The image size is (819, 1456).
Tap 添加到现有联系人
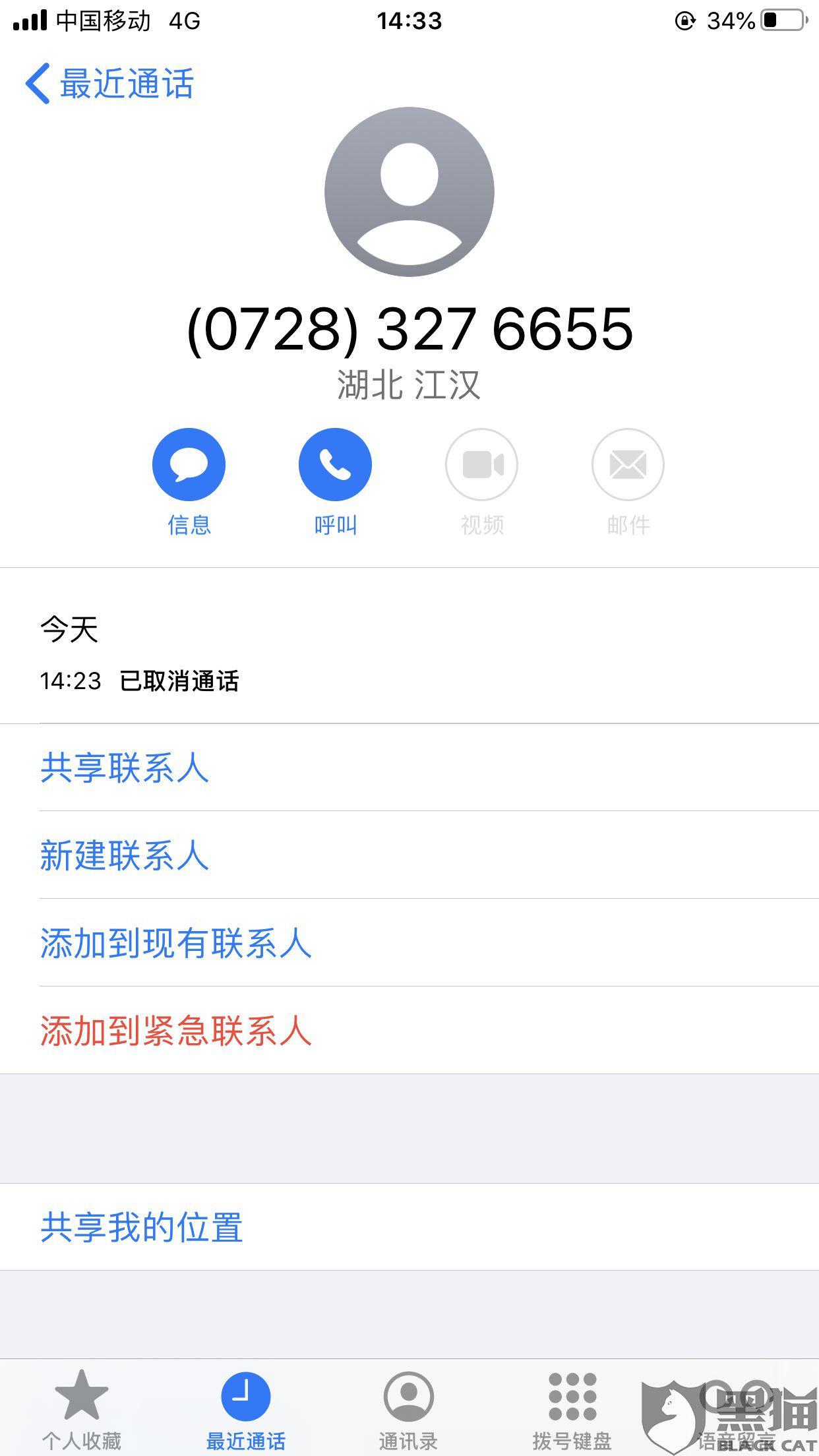pos(409,943)
